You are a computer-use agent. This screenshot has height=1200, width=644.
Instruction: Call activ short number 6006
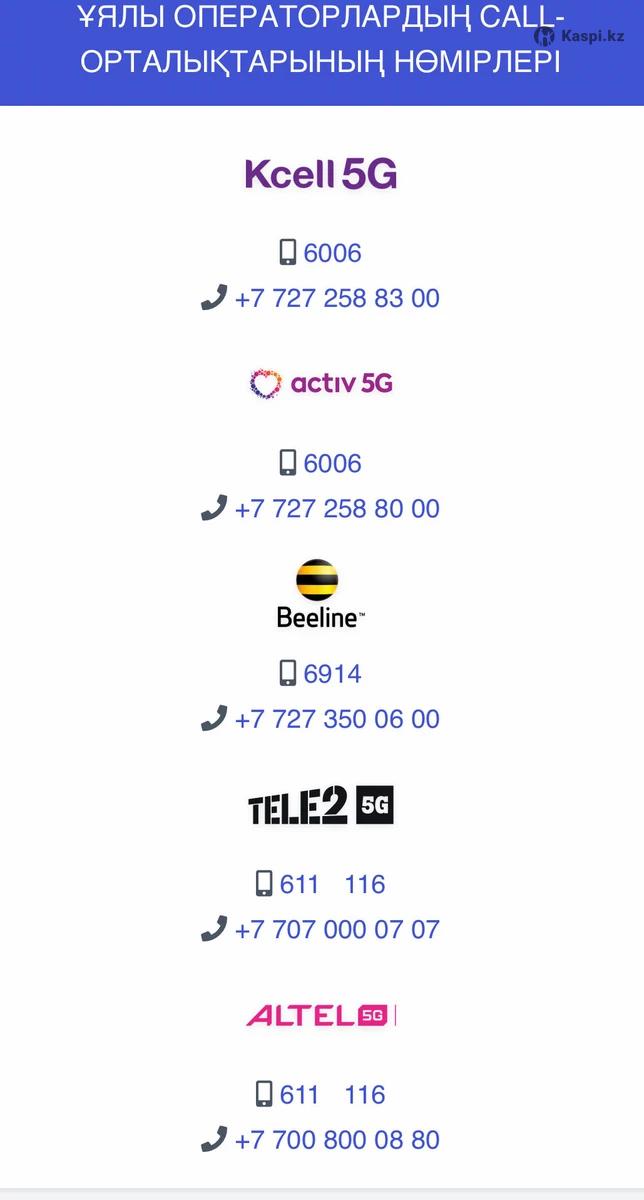click(x=332, y=463)
